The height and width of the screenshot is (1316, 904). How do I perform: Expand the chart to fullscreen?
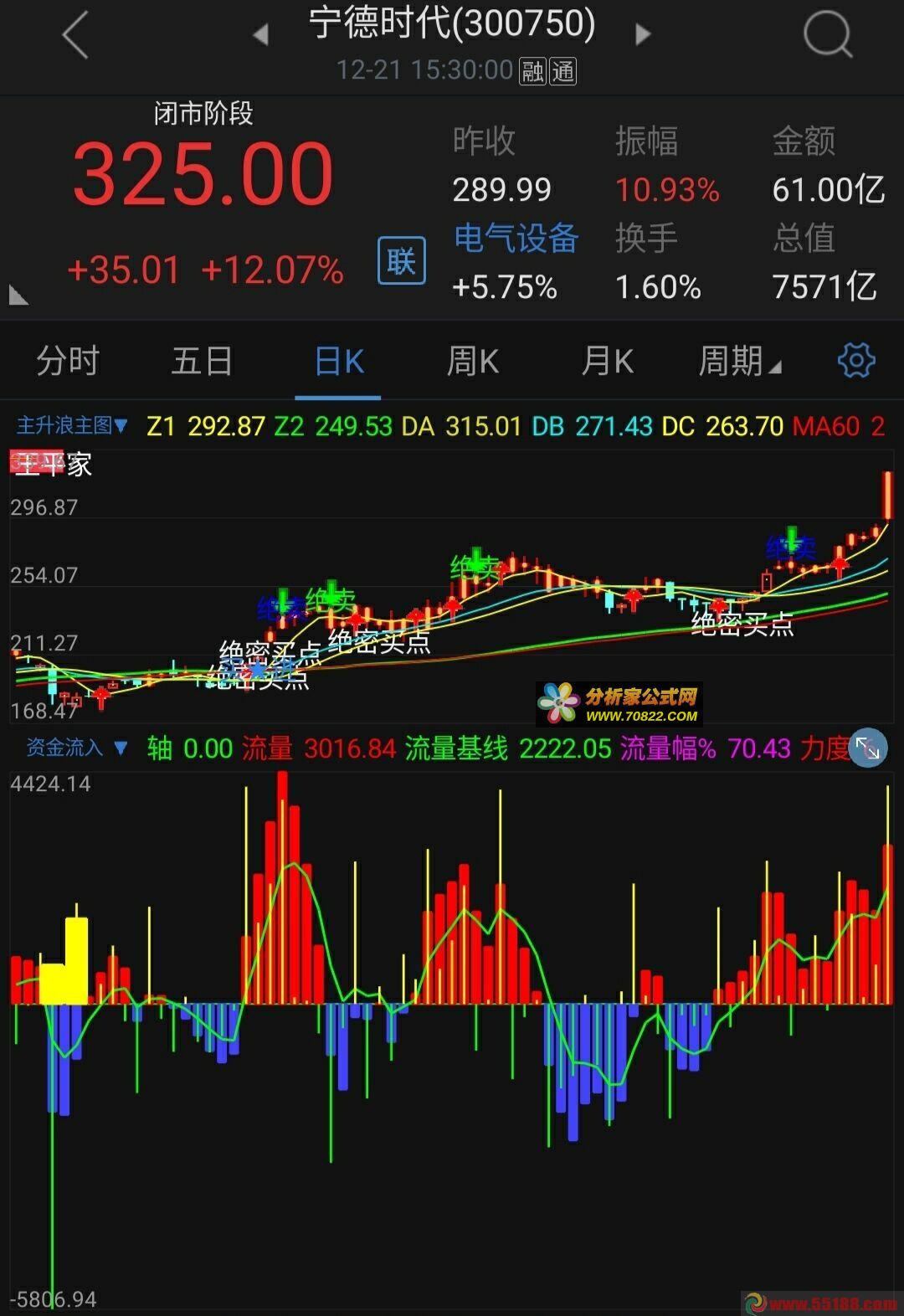tap(867, 748)
